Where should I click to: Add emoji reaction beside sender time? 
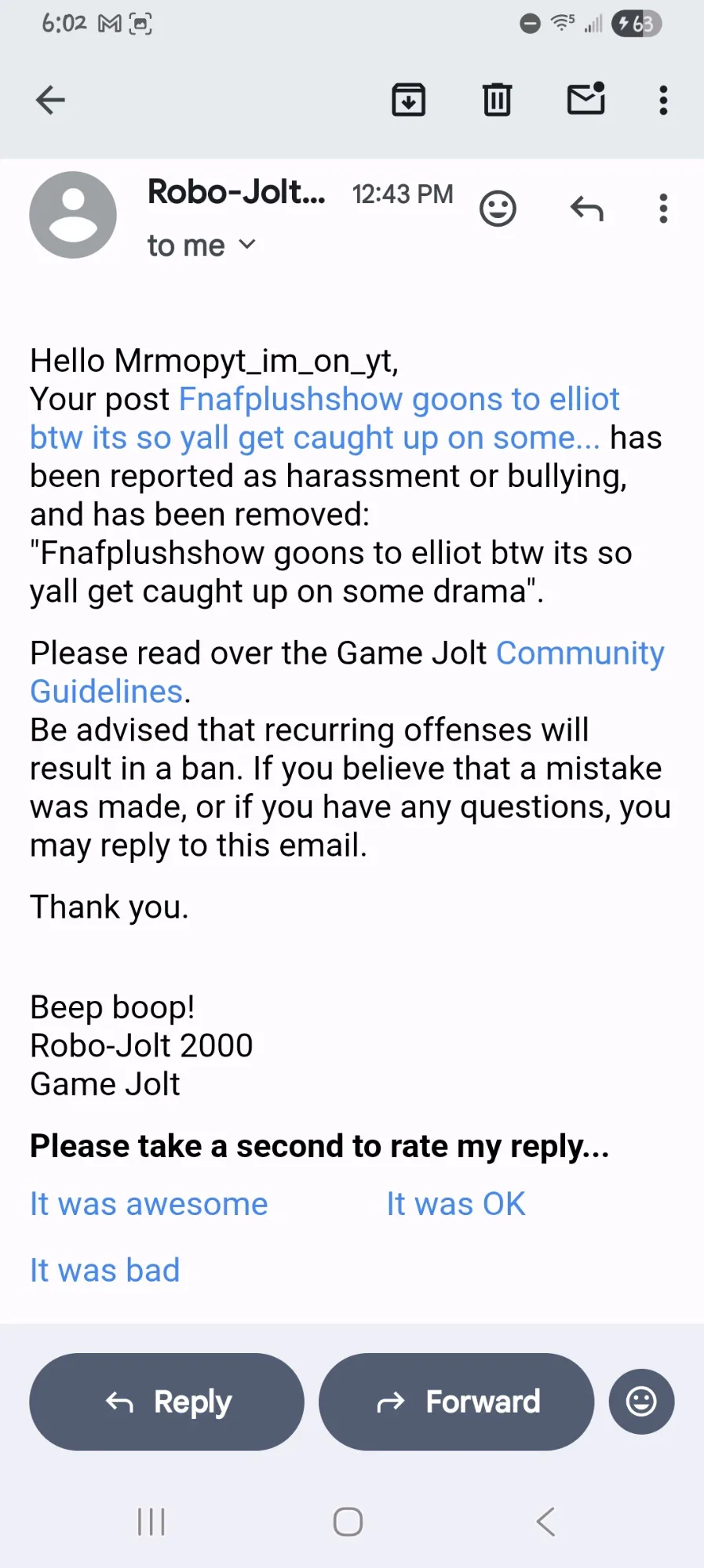pos(498,209)
